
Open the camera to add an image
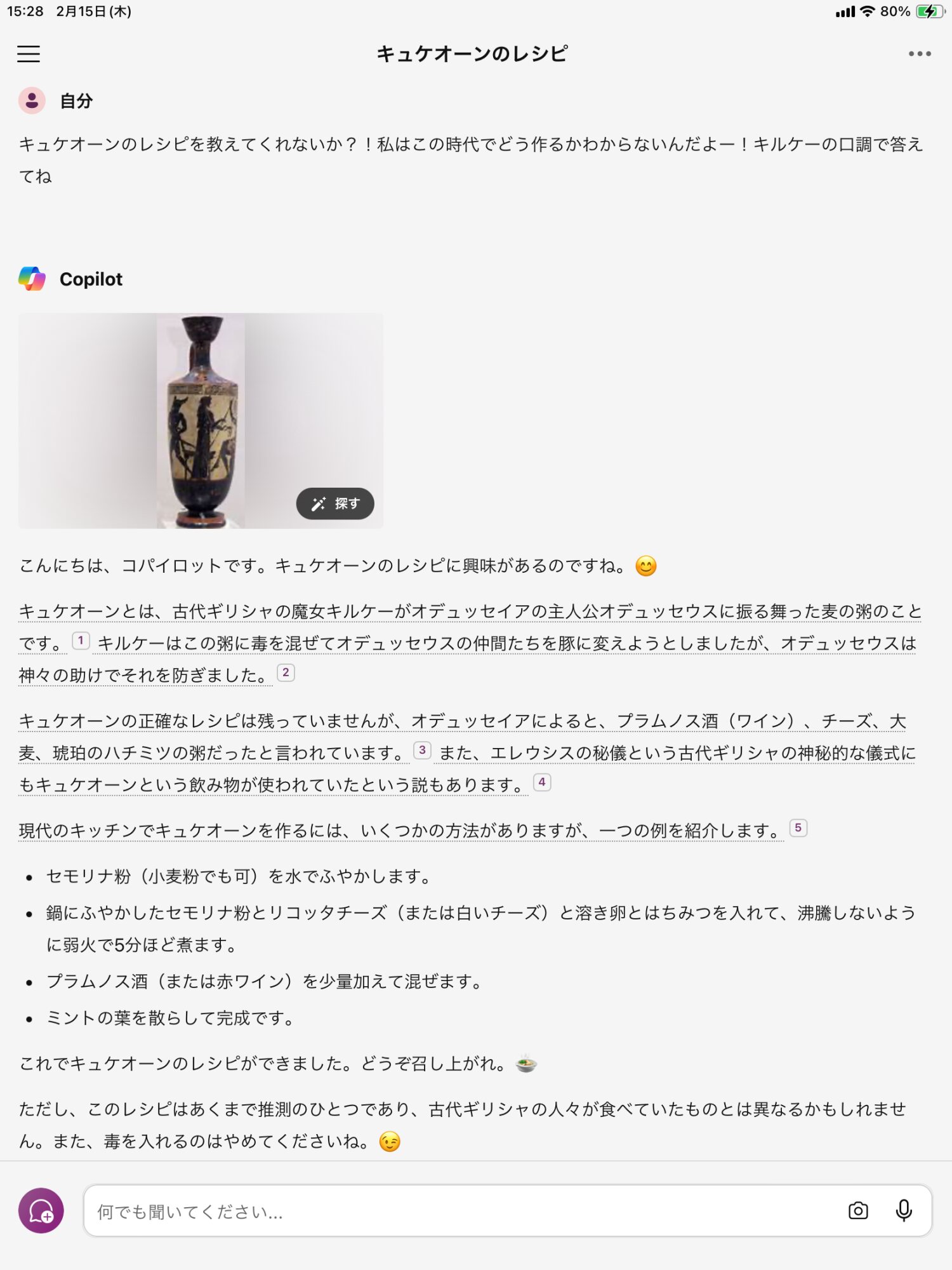click(x=858, y=1211)
